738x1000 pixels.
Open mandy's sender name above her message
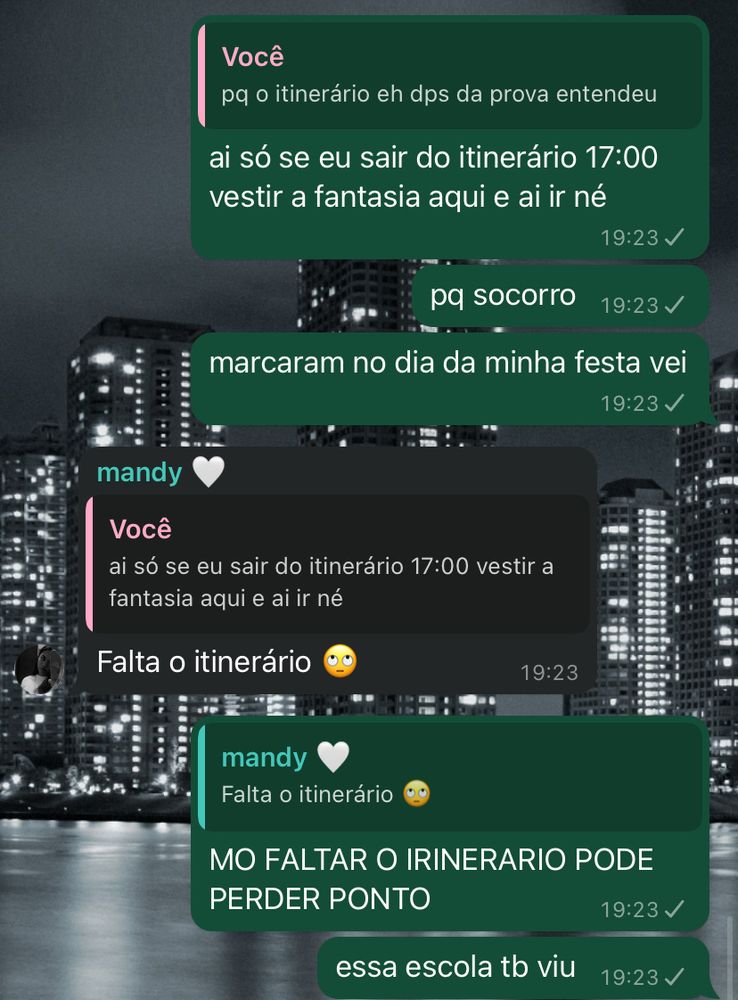pyautogui.click(x=140, y=472)
